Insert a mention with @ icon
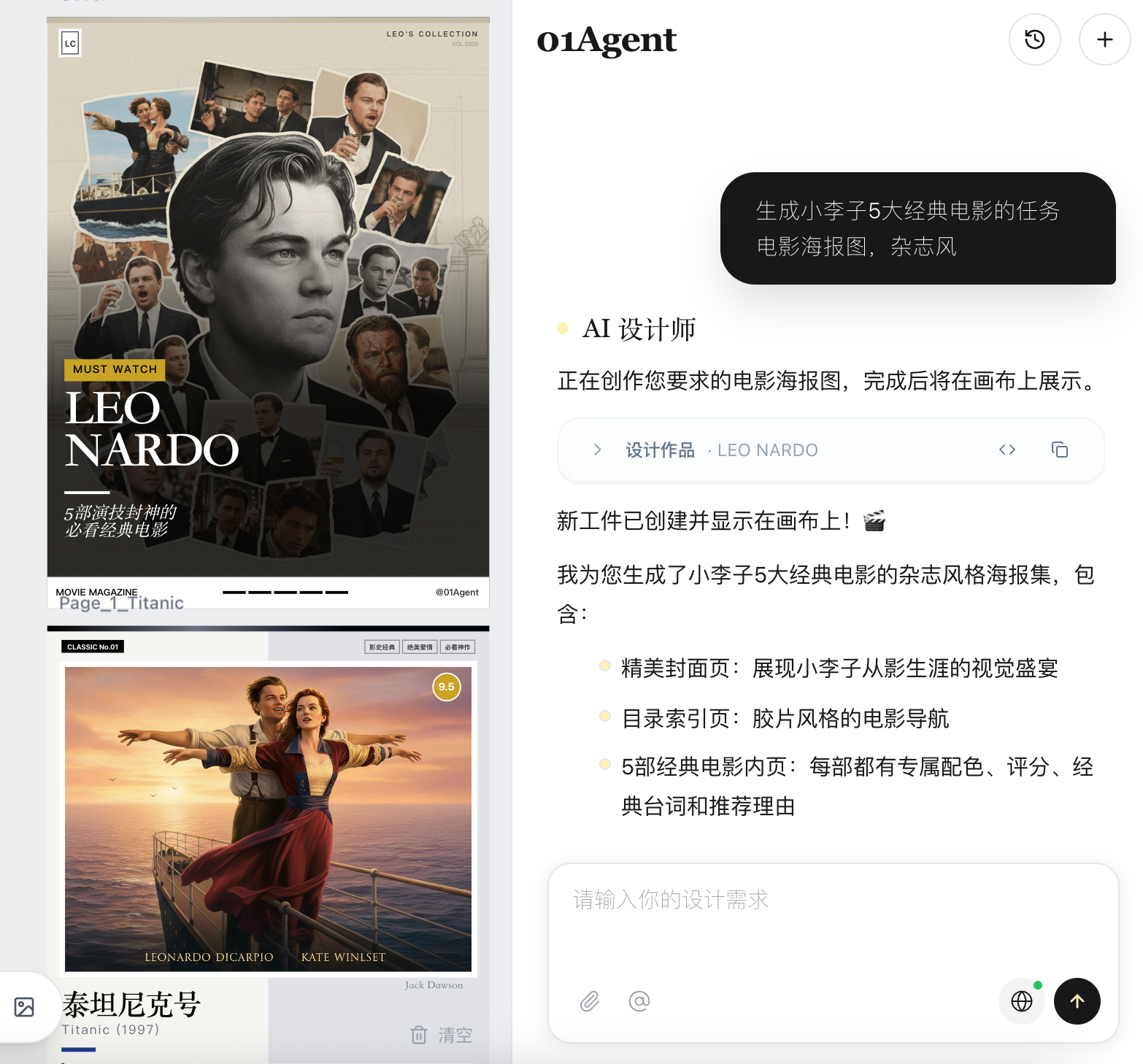The height and width of the screenshot is (1064, 1143). (x=639, y=1001)
